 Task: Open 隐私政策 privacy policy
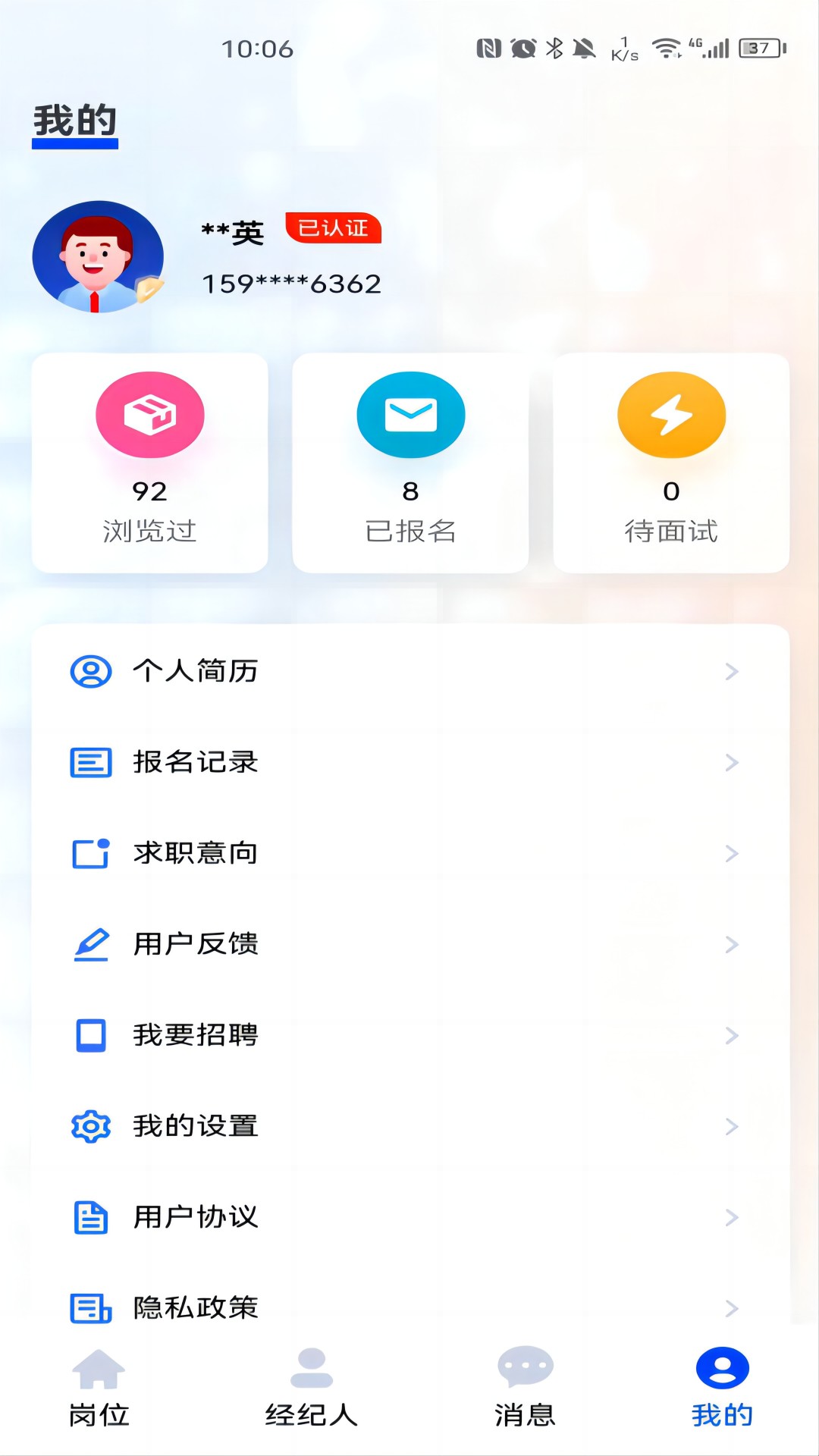(x=409, y=1307)
